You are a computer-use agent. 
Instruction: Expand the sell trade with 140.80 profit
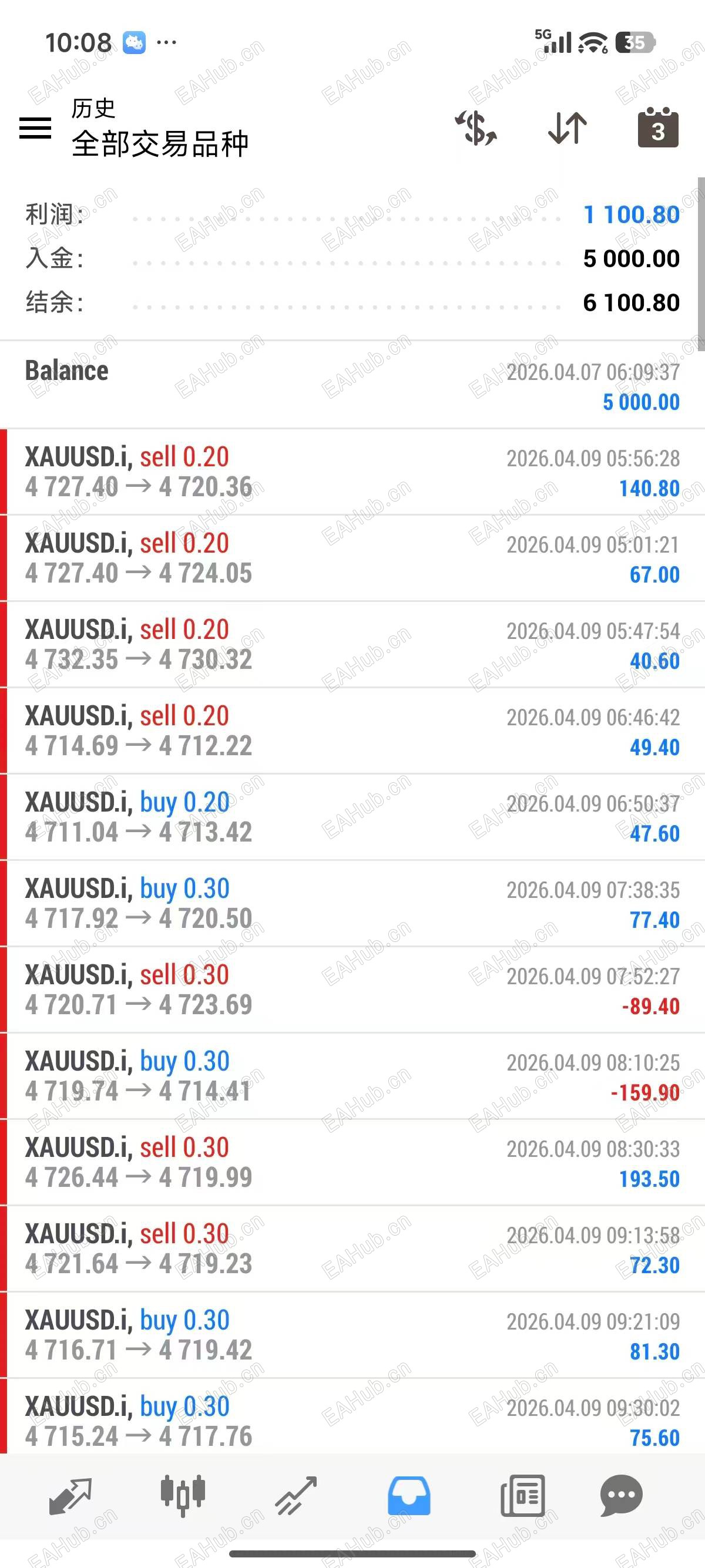pos(352,472)
